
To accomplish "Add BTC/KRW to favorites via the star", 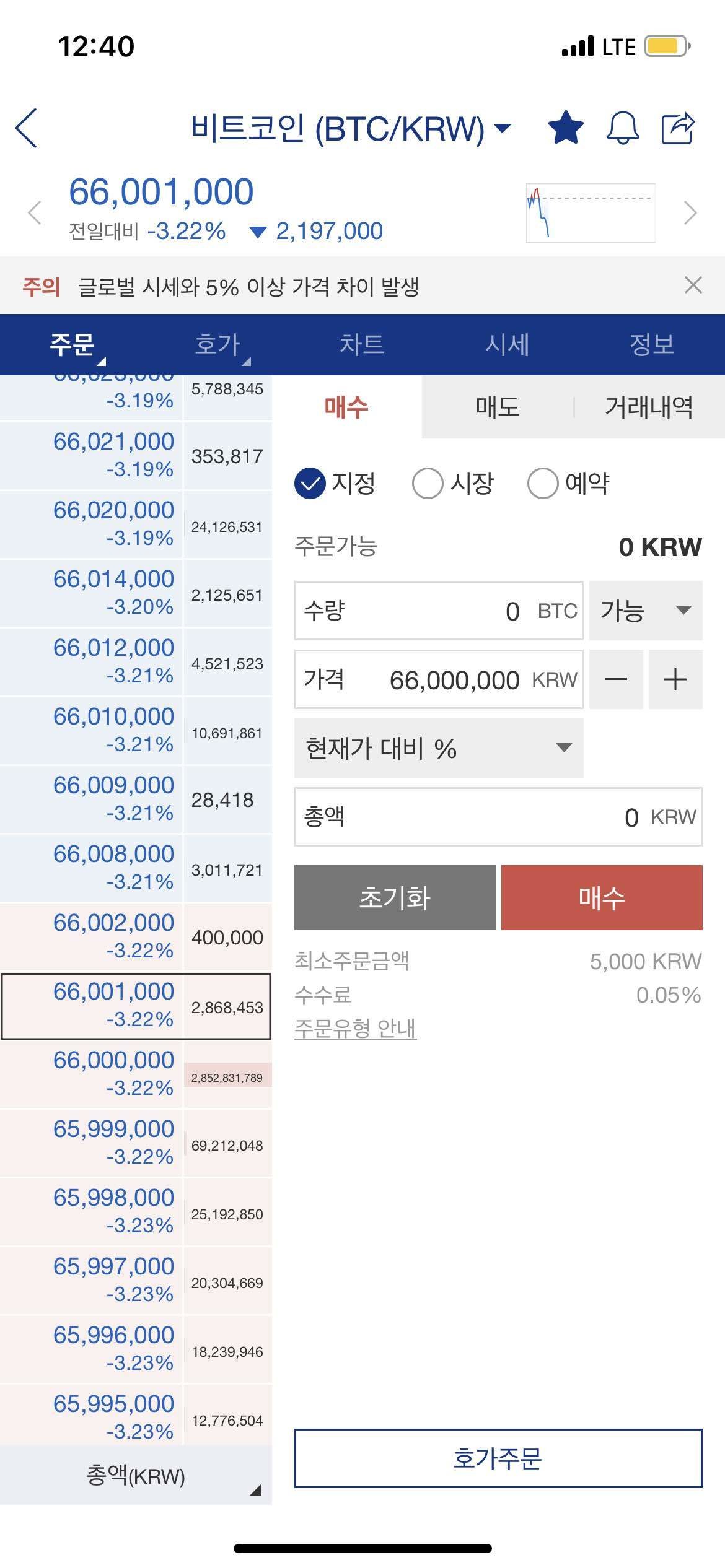I will (x=566, y=128).
